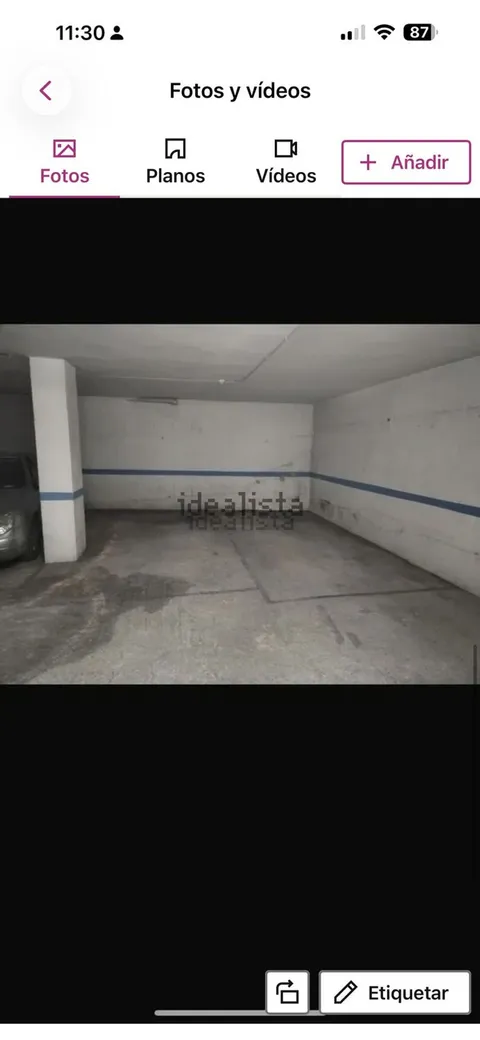
Task: Open the Vídeos tab
Action: (x=286, y=162)
